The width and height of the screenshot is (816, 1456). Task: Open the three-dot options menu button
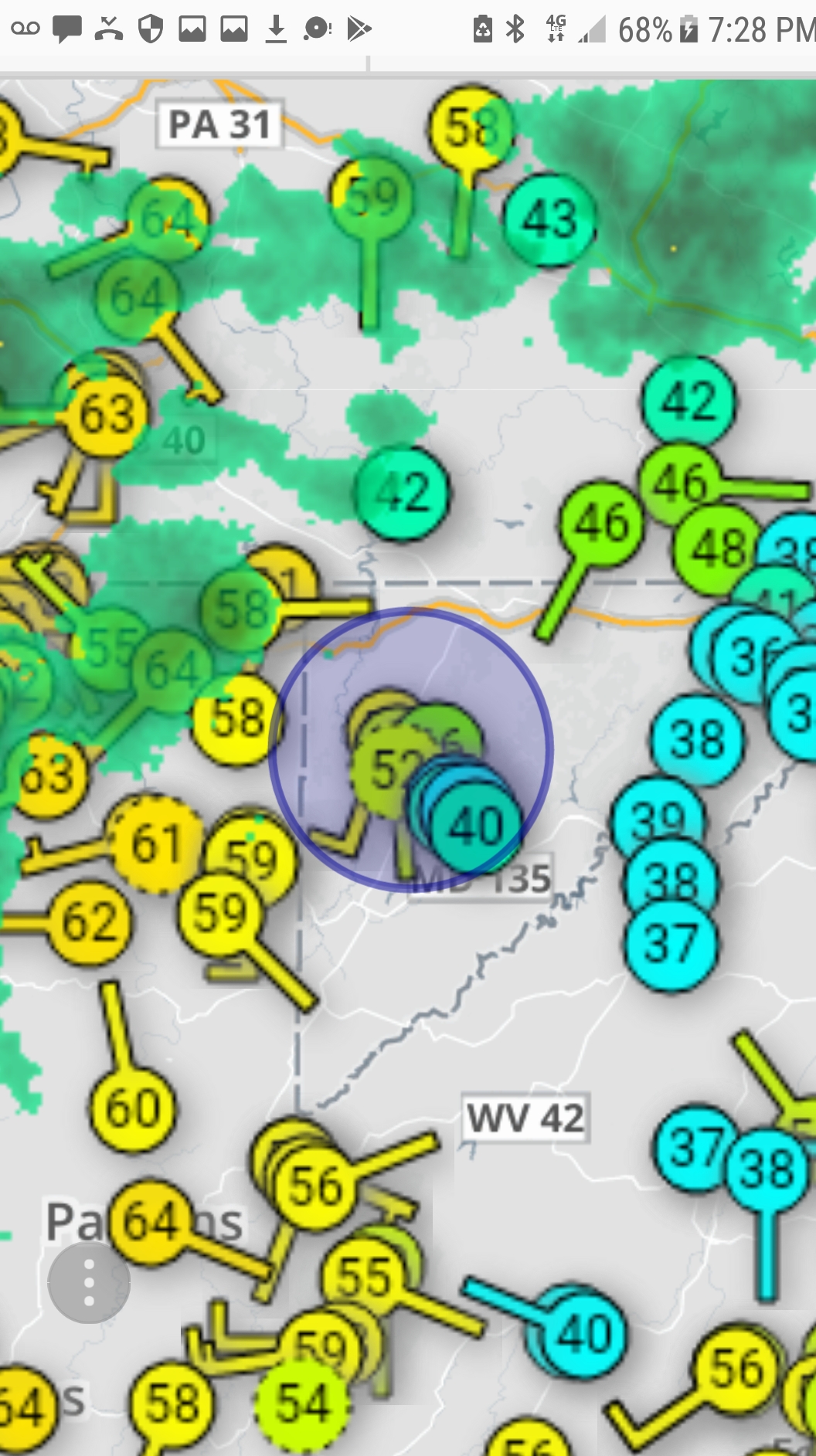[89, 1282]
